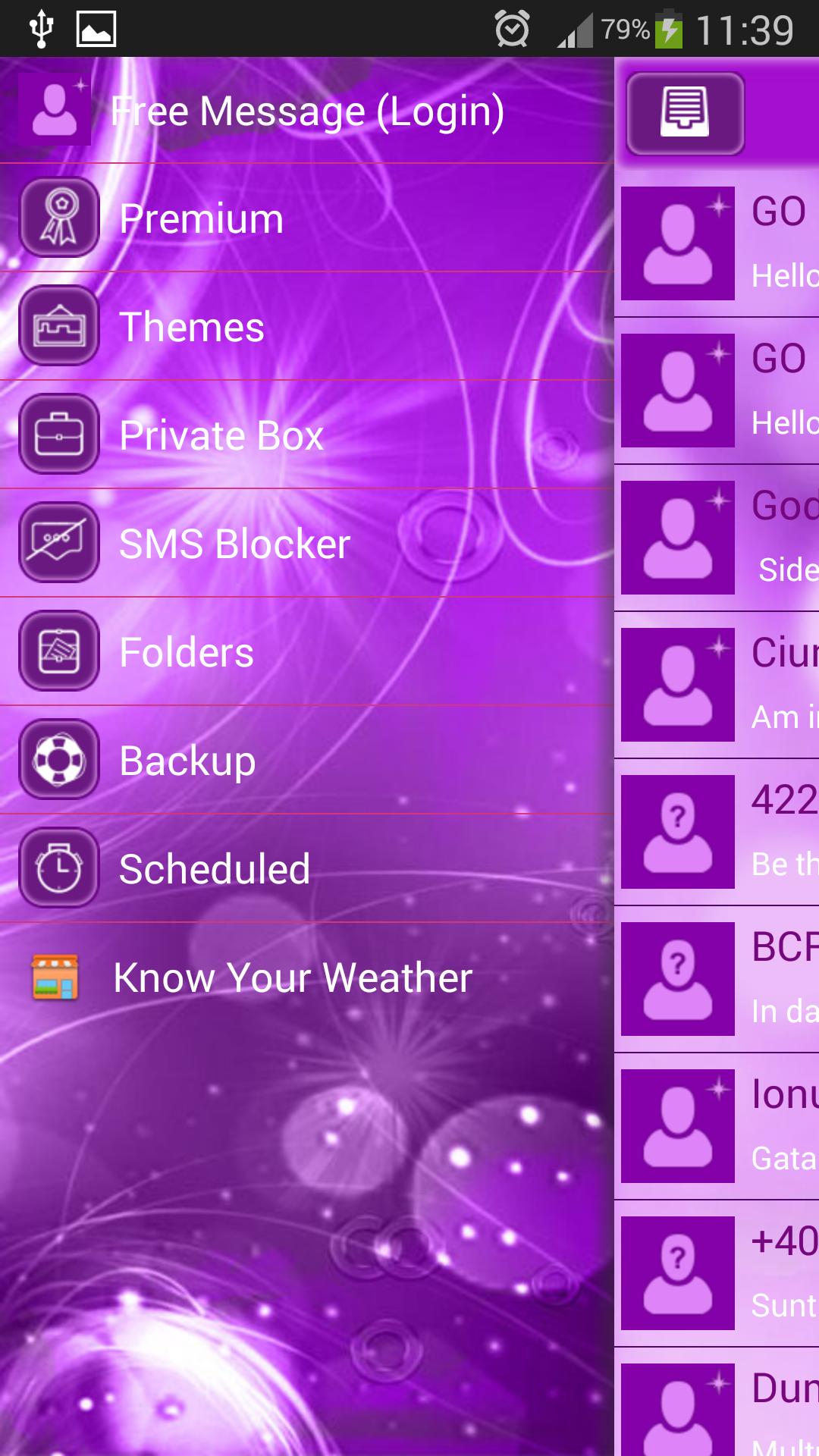Screen dimensions: 819x1456
Task: Tap the unknown-sender avatar for 422 conversation
Action: click(678, 833)
